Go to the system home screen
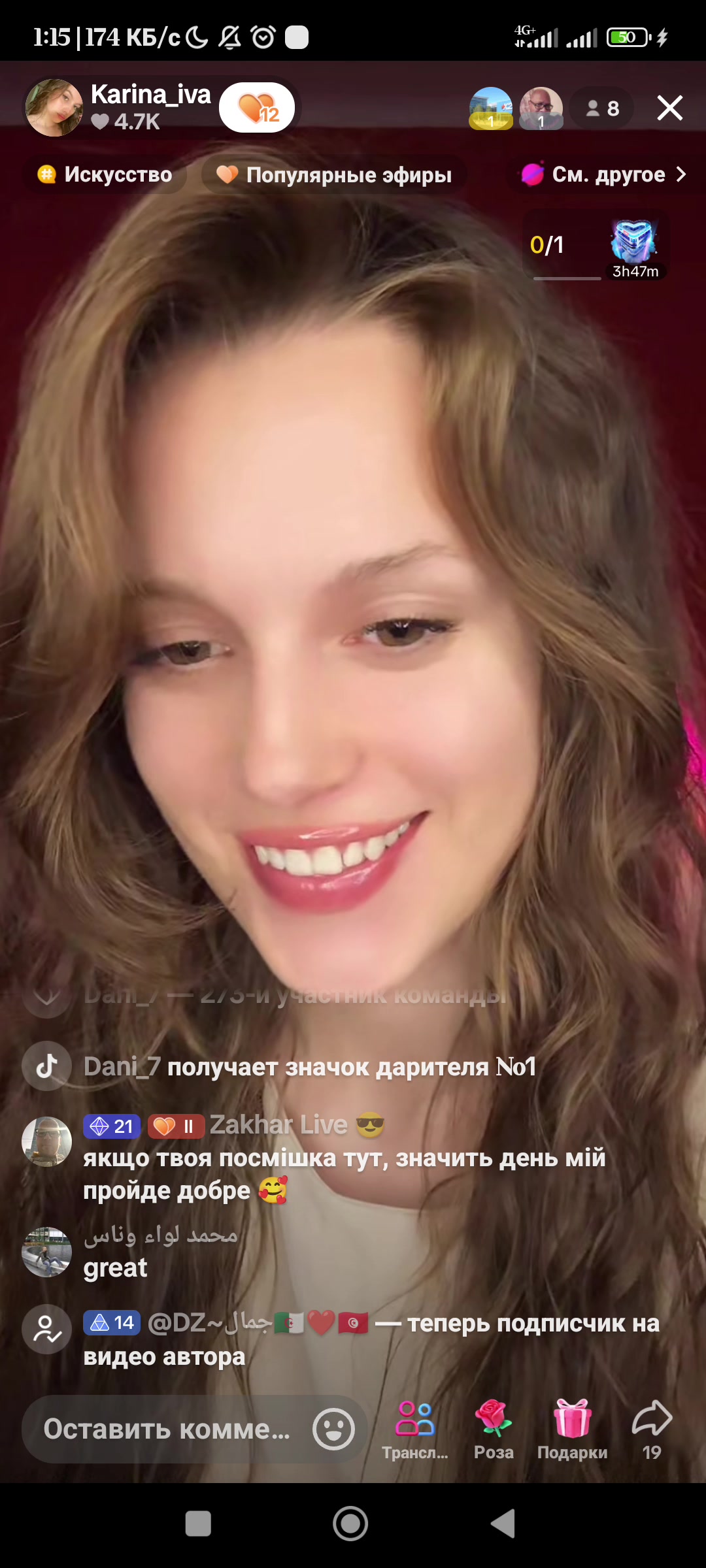 pyautogui.click(x=350, y=1524)
